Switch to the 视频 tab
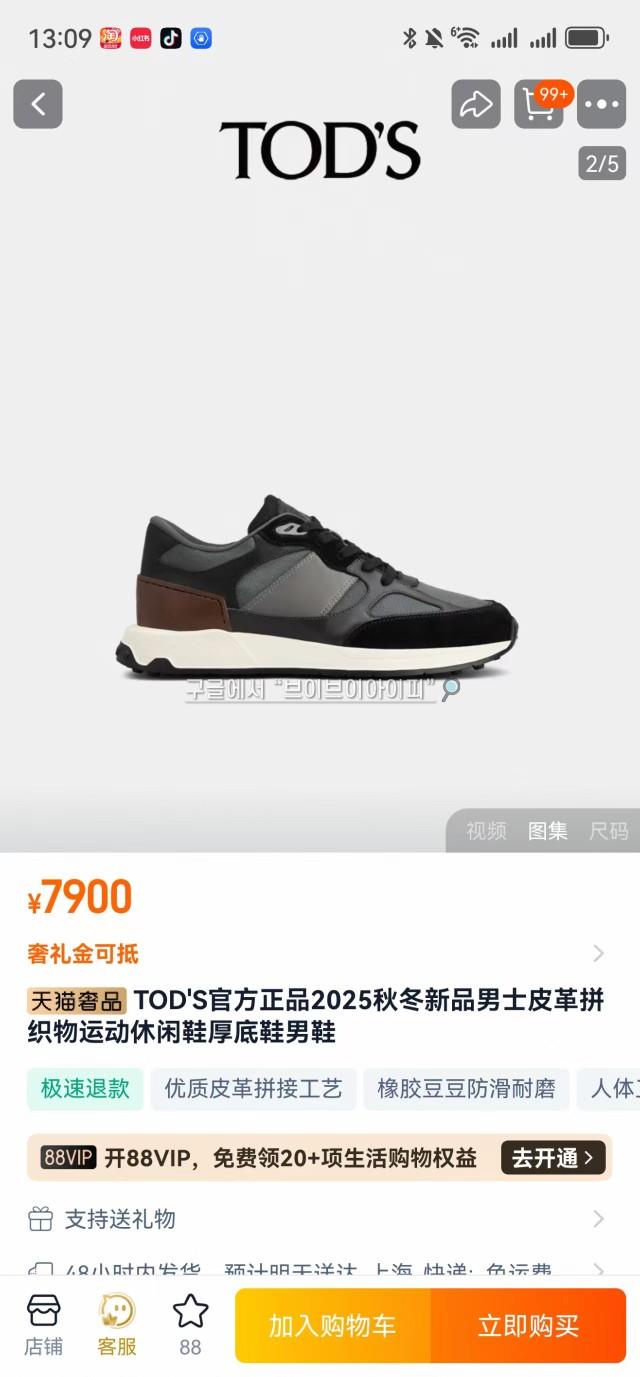Image resolution: width=640 pixels, height=1377 pixels. click(x=486, y=830)
